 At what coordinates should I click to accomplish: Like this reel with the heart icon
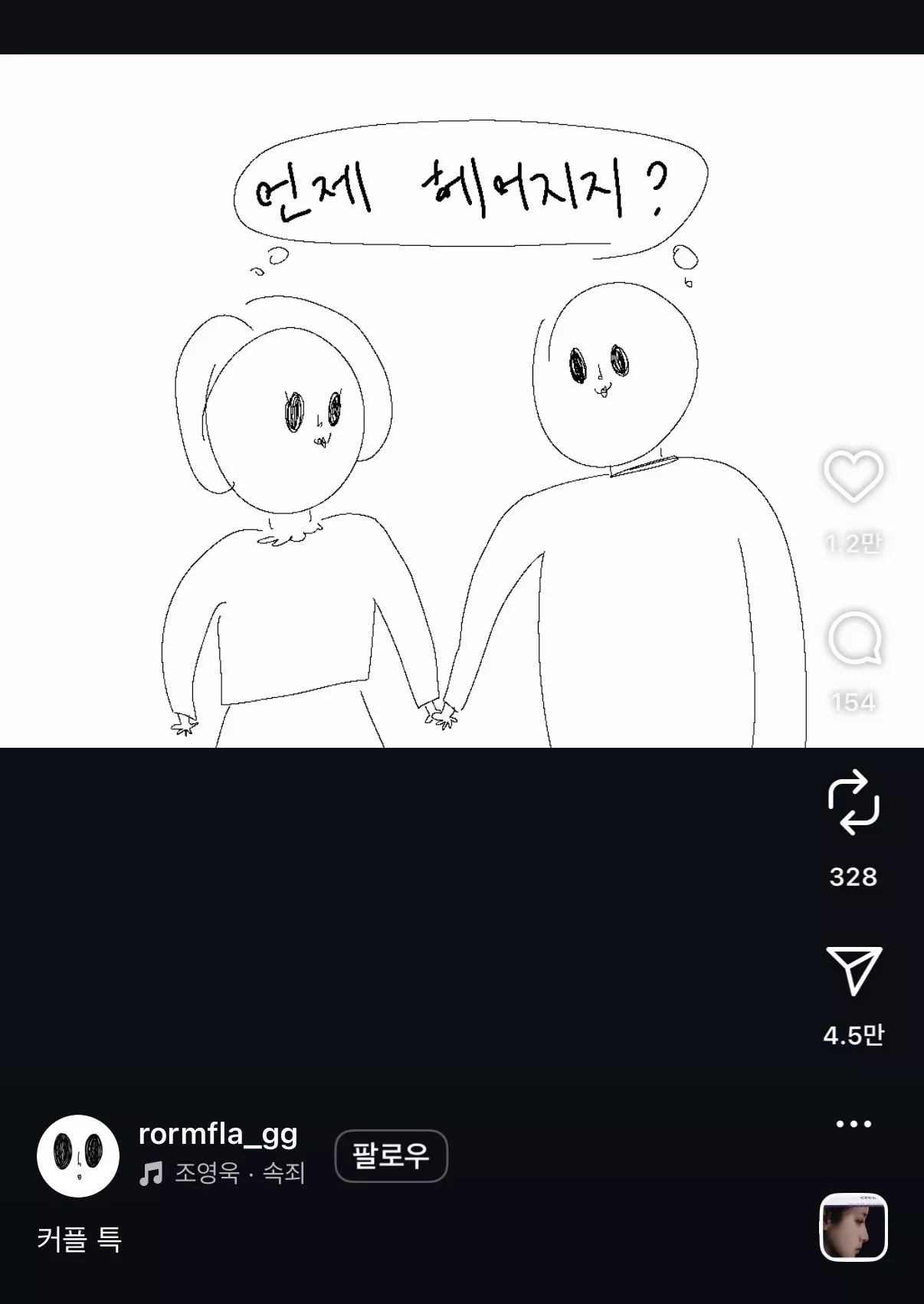click(x=853, y=477)
